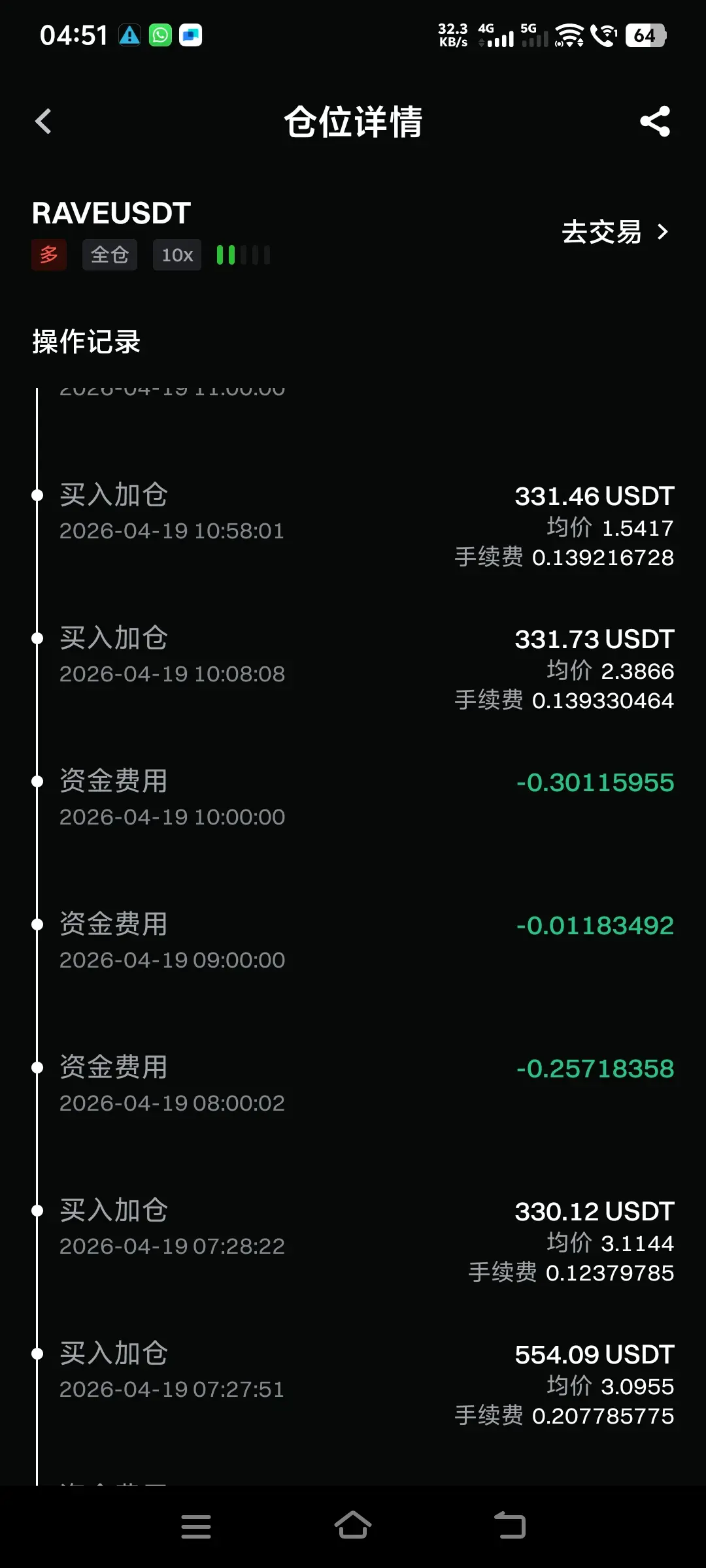Share this position details page
Image resolution: width=706 pixels, height=1568 pixels.
click(x=655, y=122)
